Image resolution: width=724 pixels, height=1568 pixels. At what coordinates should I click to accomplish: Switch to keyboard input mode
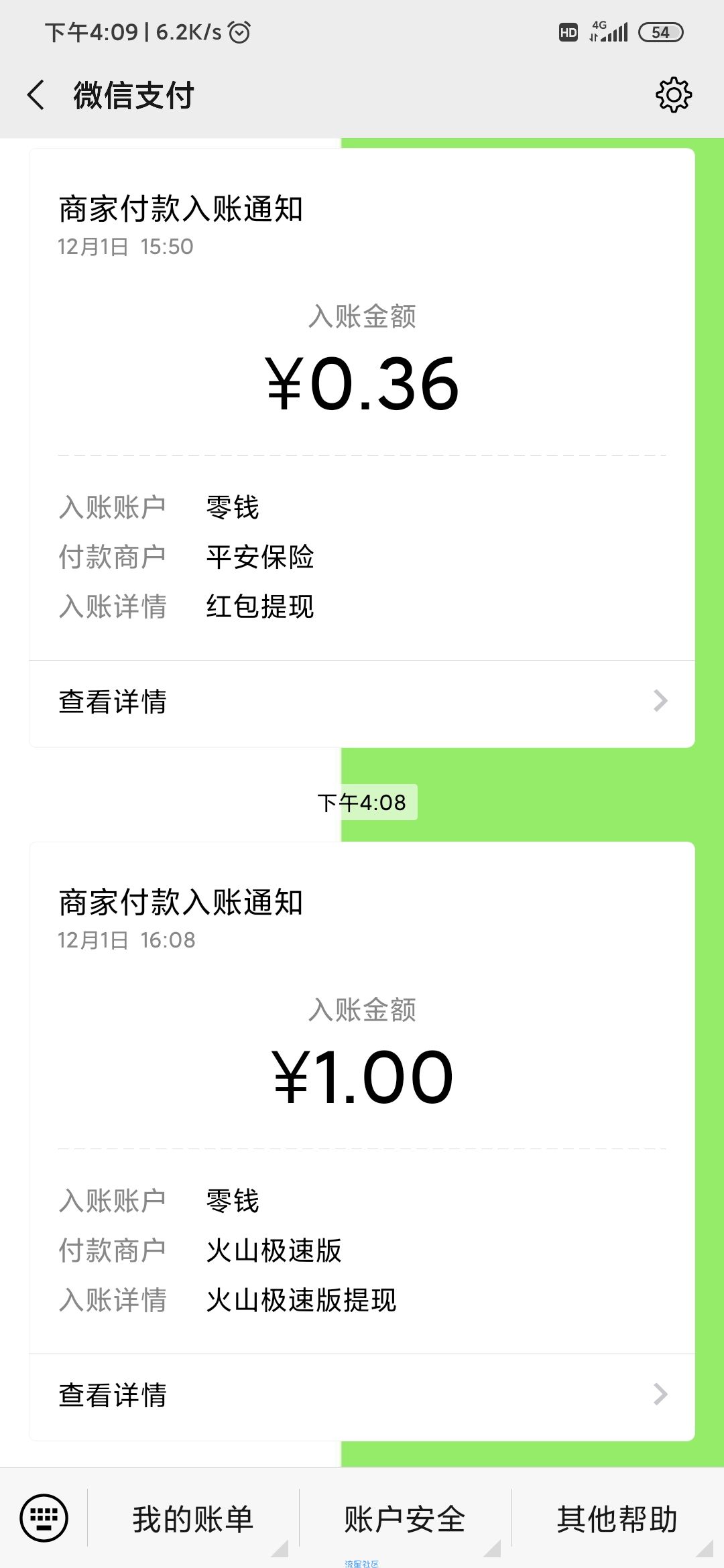click(44, 1518)
